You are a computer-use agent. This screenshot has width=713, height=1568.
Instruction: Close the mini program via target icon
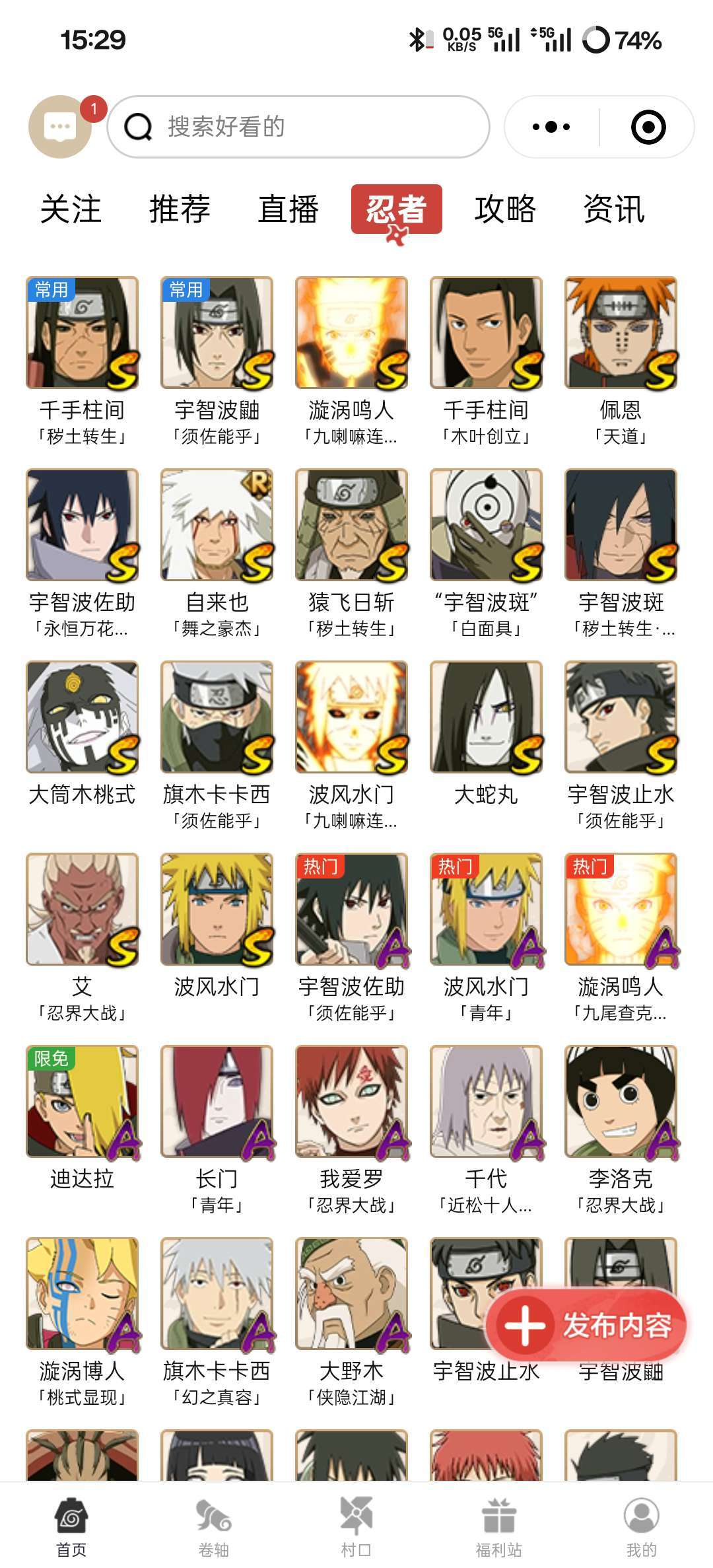point(648,127)
